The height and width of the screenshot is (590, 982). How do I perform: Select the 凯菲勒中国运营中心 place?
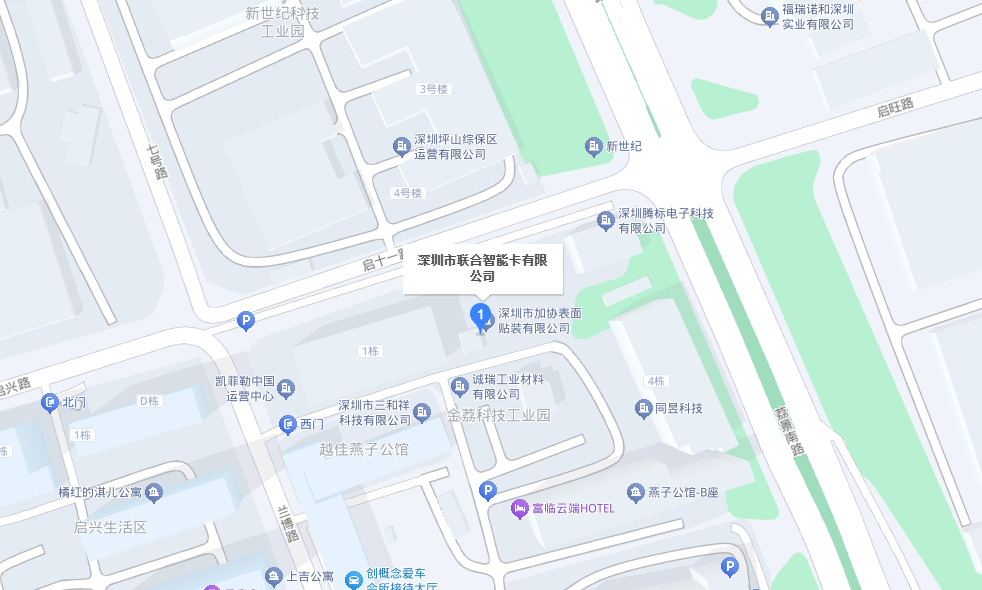pos(287,387)
